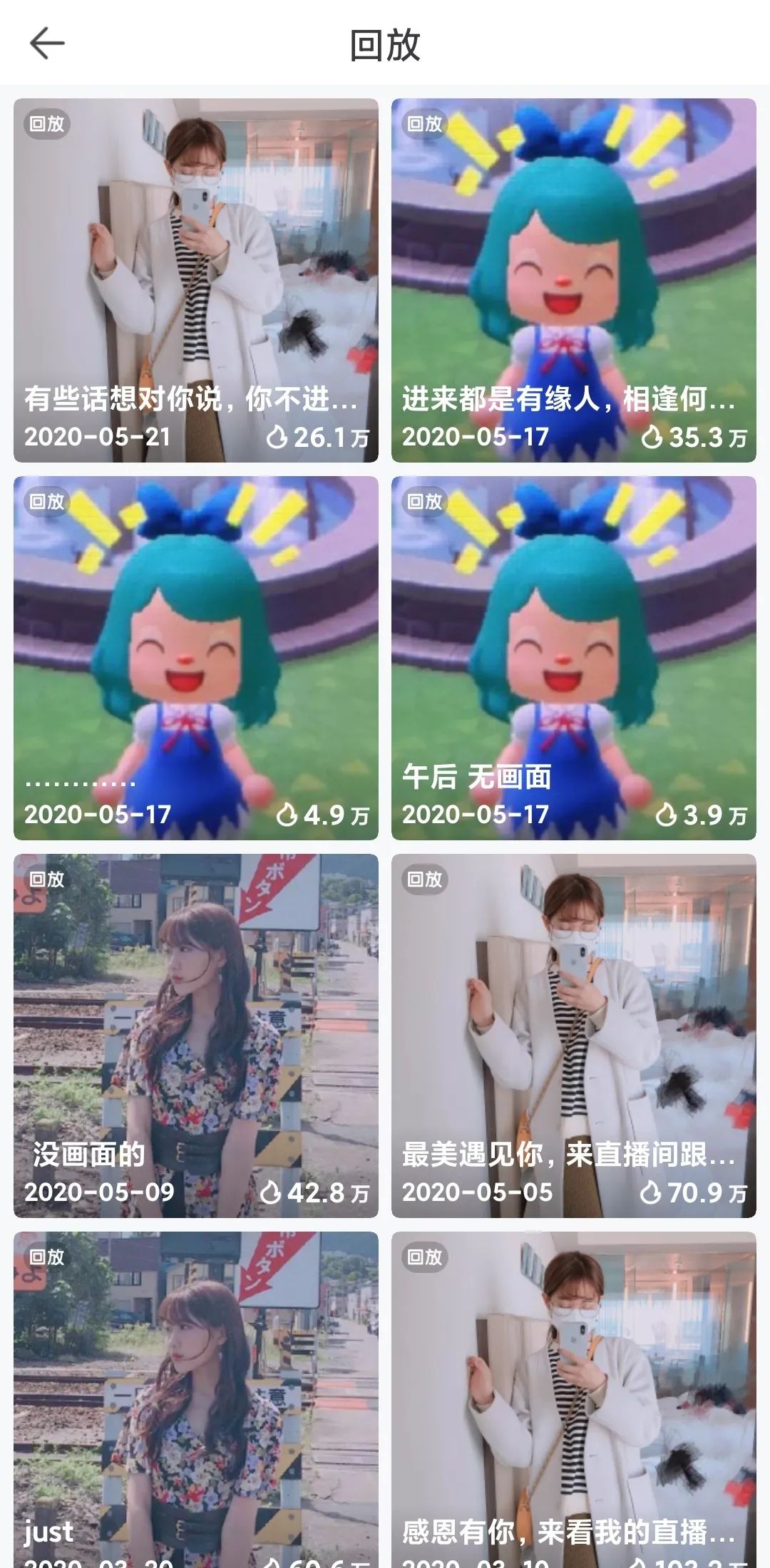This screenshot has width=770, height=1568.
Task: Open replay titled 进来都是有缘人
Action: pyautogui.click(x=573, y=280)
